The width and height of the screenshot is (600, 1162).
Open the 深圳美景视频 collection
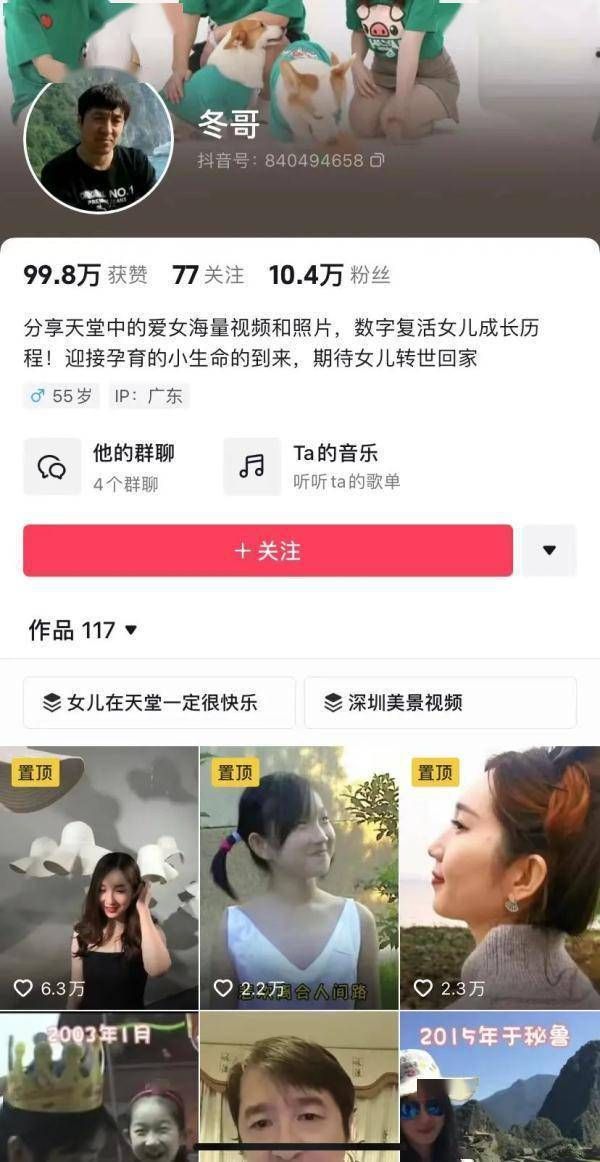pos(440,703)
